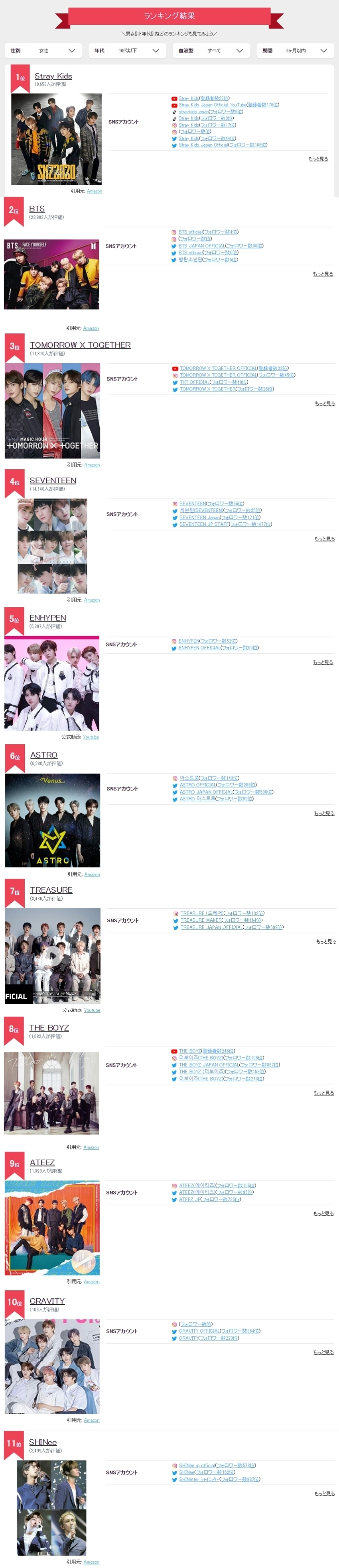Image resolution: width=339 pixels, height=1568 pixels.
Task: Open the TREASURE group image
Action: (52, 955)
